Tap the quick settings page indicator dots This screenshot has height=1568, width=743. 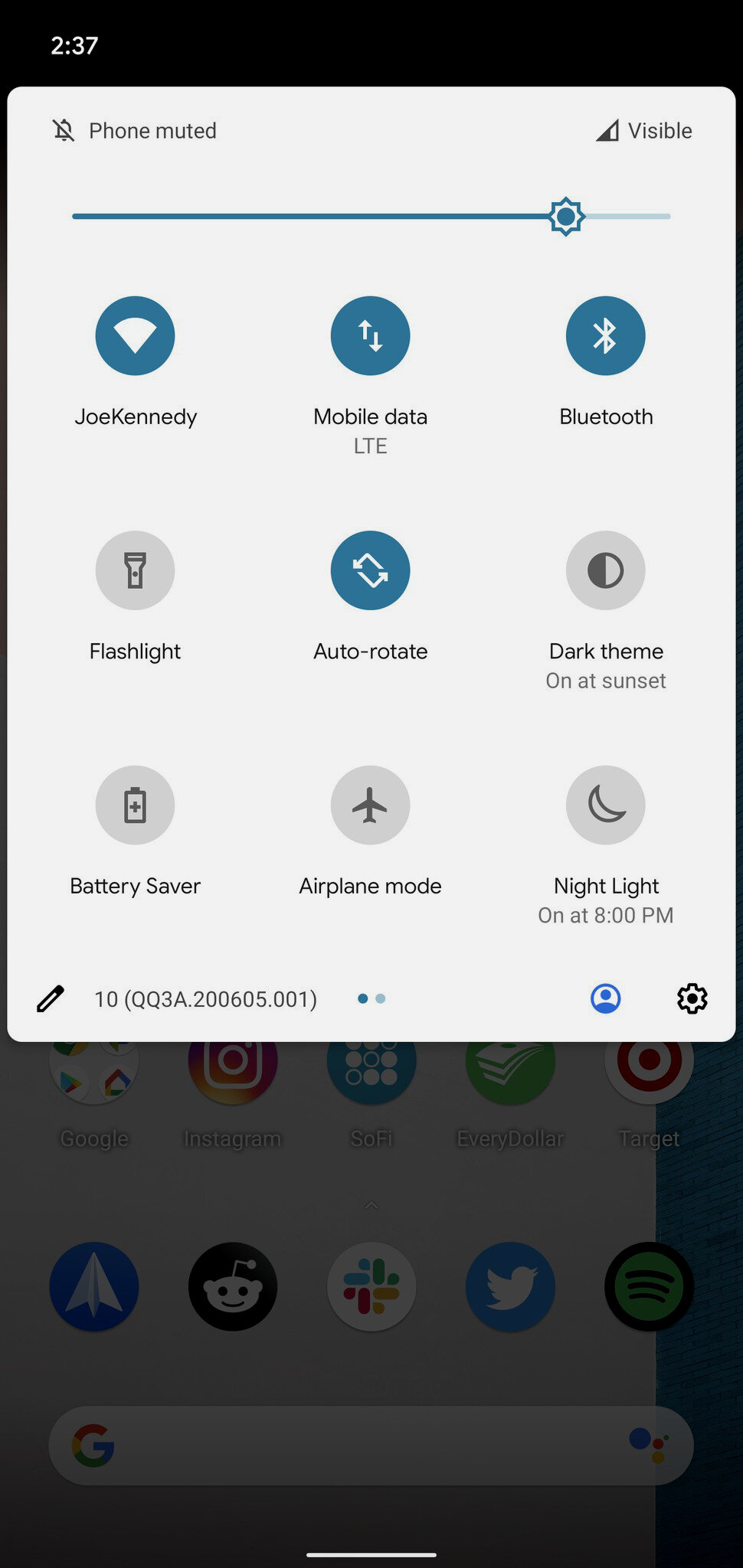pos(371,998)
